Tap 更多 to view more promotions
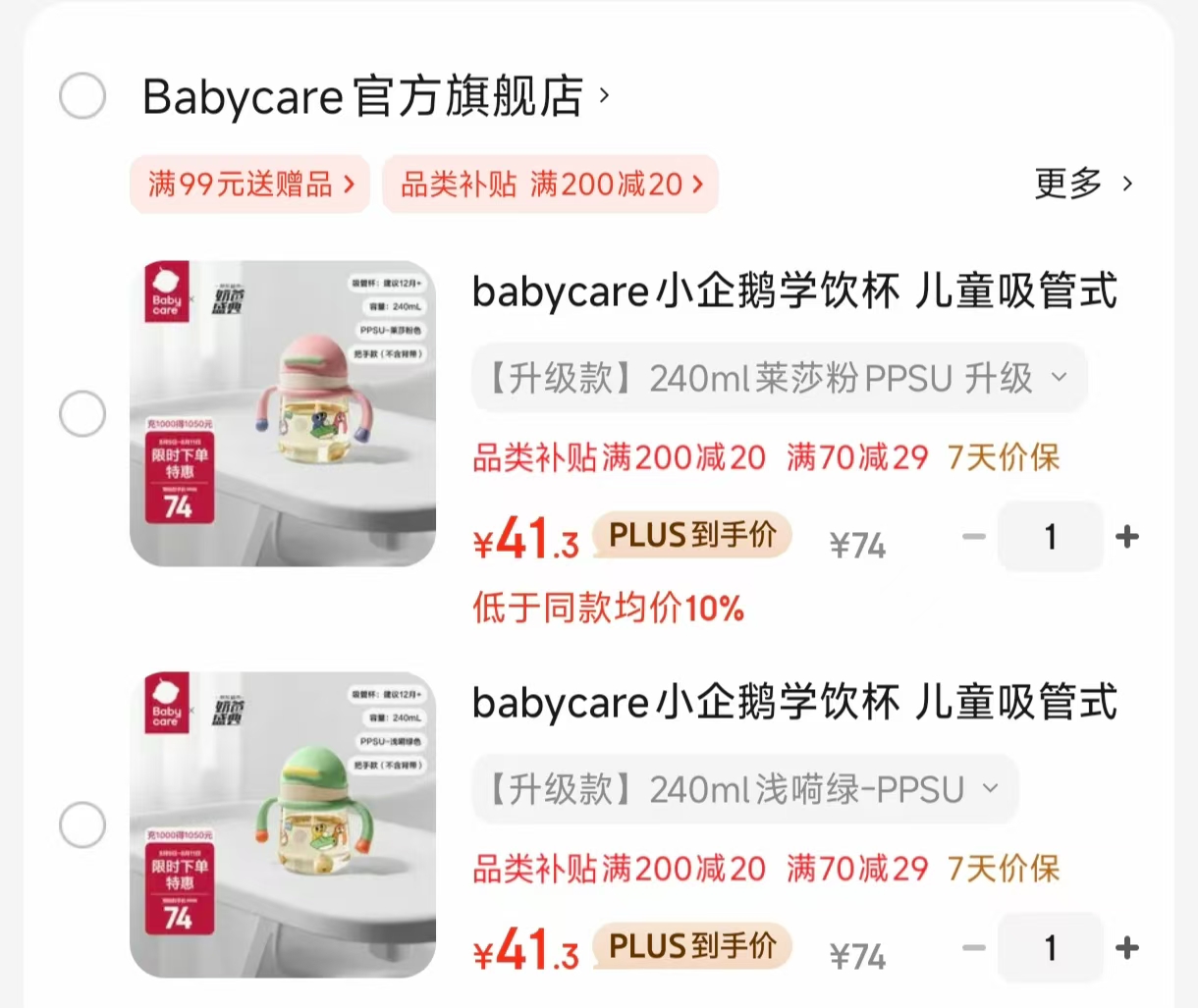This screenshot has width=1198, height=1008. [1082, 184]
